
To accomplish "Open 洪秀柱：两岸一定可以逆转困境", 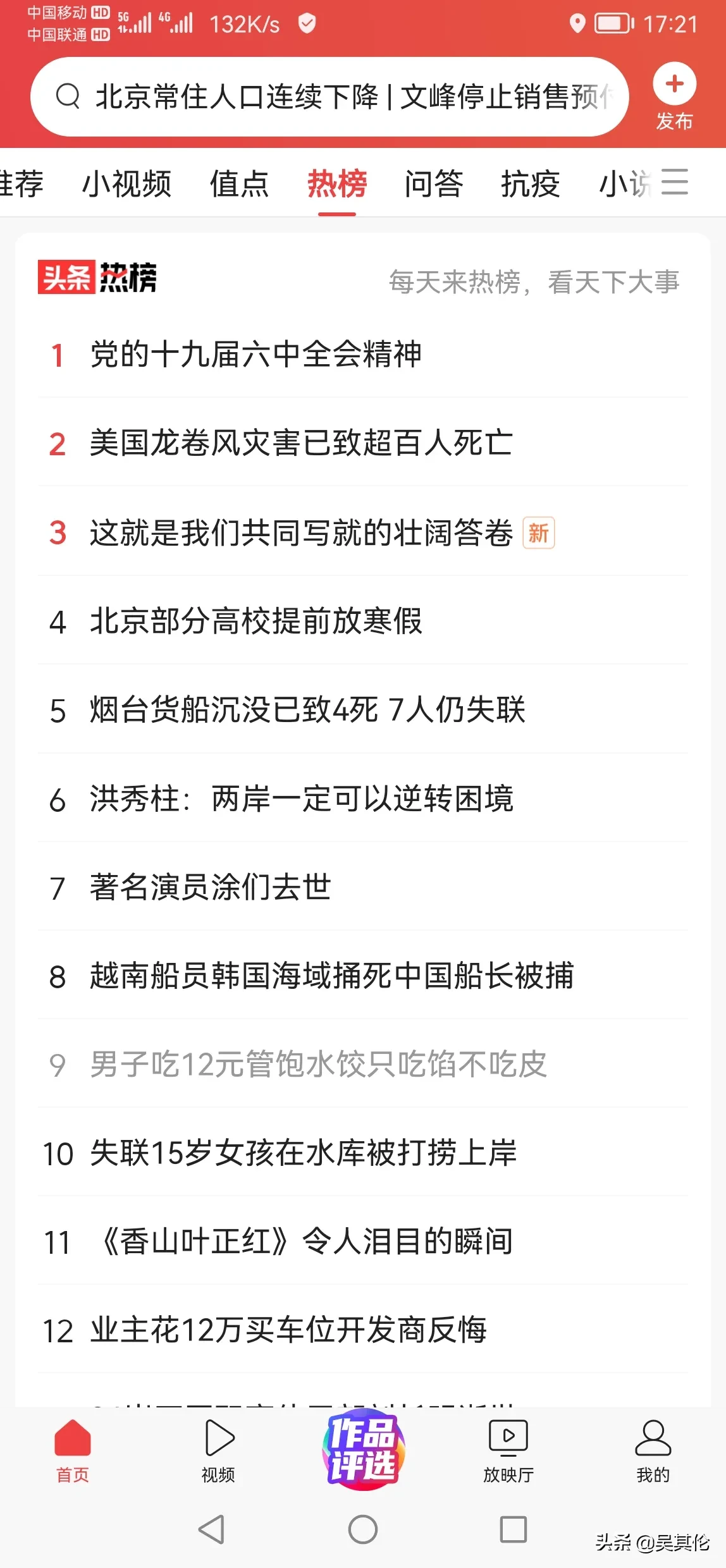I will point(301,799).
